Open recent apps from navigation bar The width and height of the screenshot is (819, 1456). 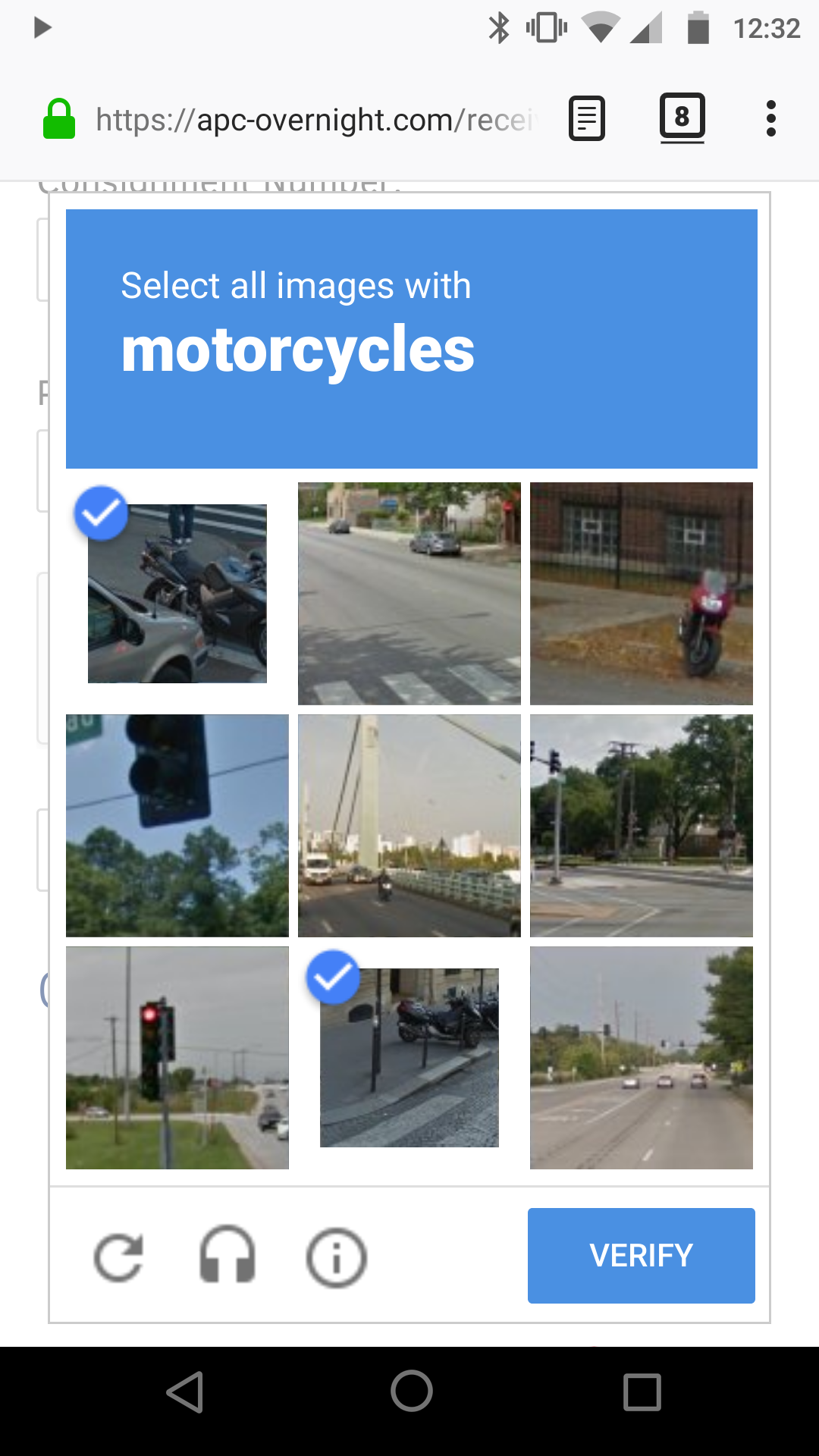[642, 1392]
